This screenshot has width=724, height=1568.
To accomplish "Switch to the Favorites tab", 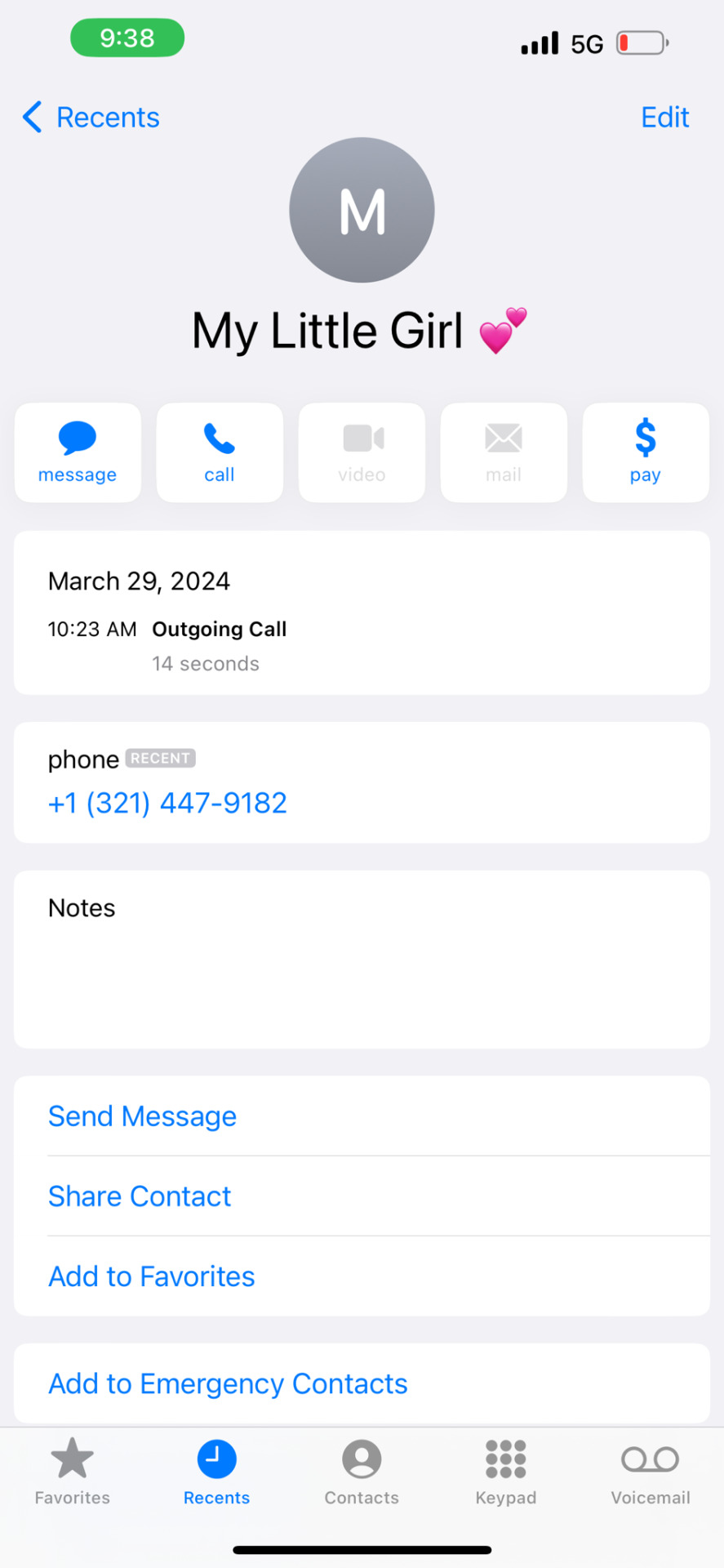I will click(x=73, y=1472).
